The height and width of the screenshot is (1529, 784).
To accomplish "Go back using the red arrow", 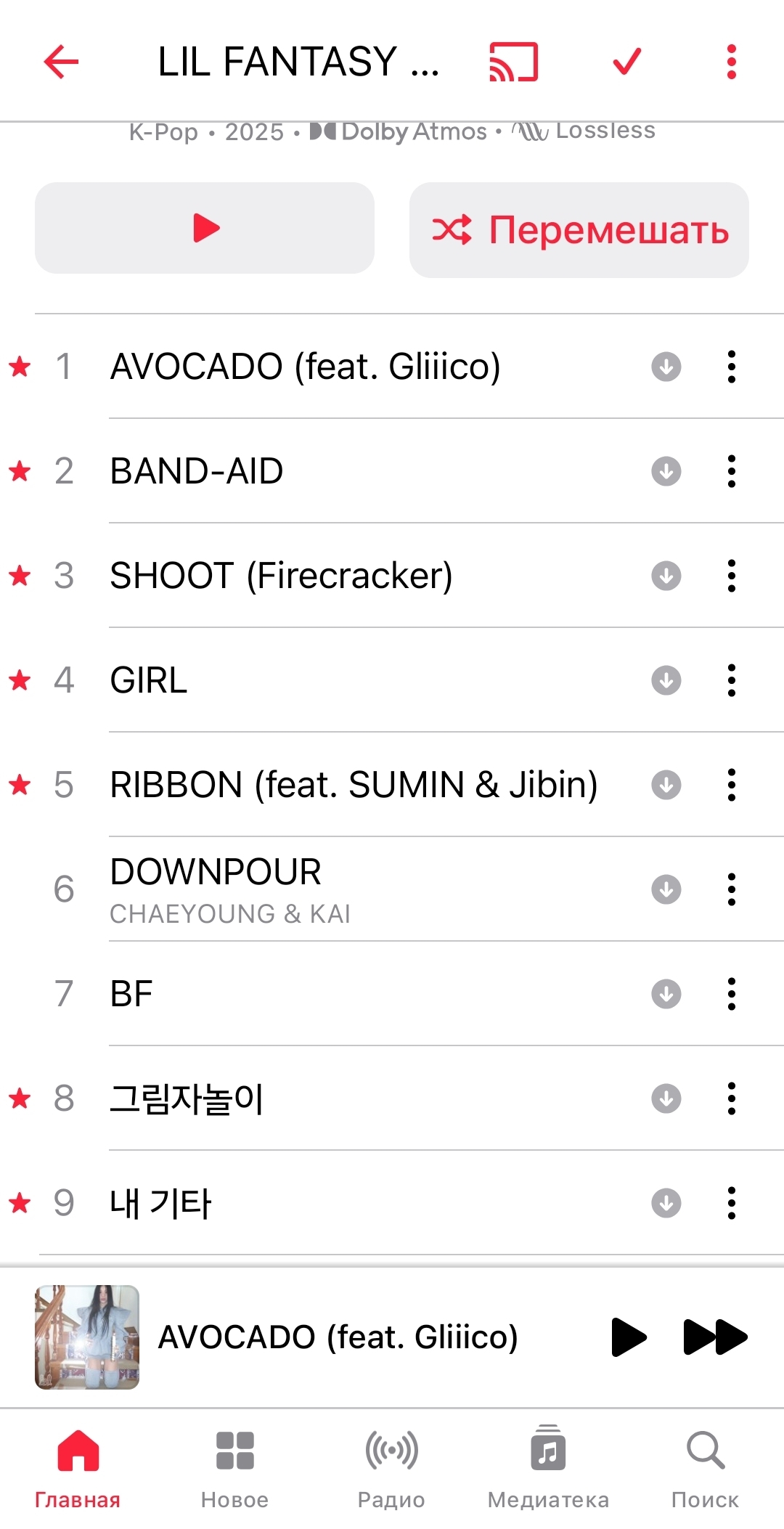I will [61, 62].
